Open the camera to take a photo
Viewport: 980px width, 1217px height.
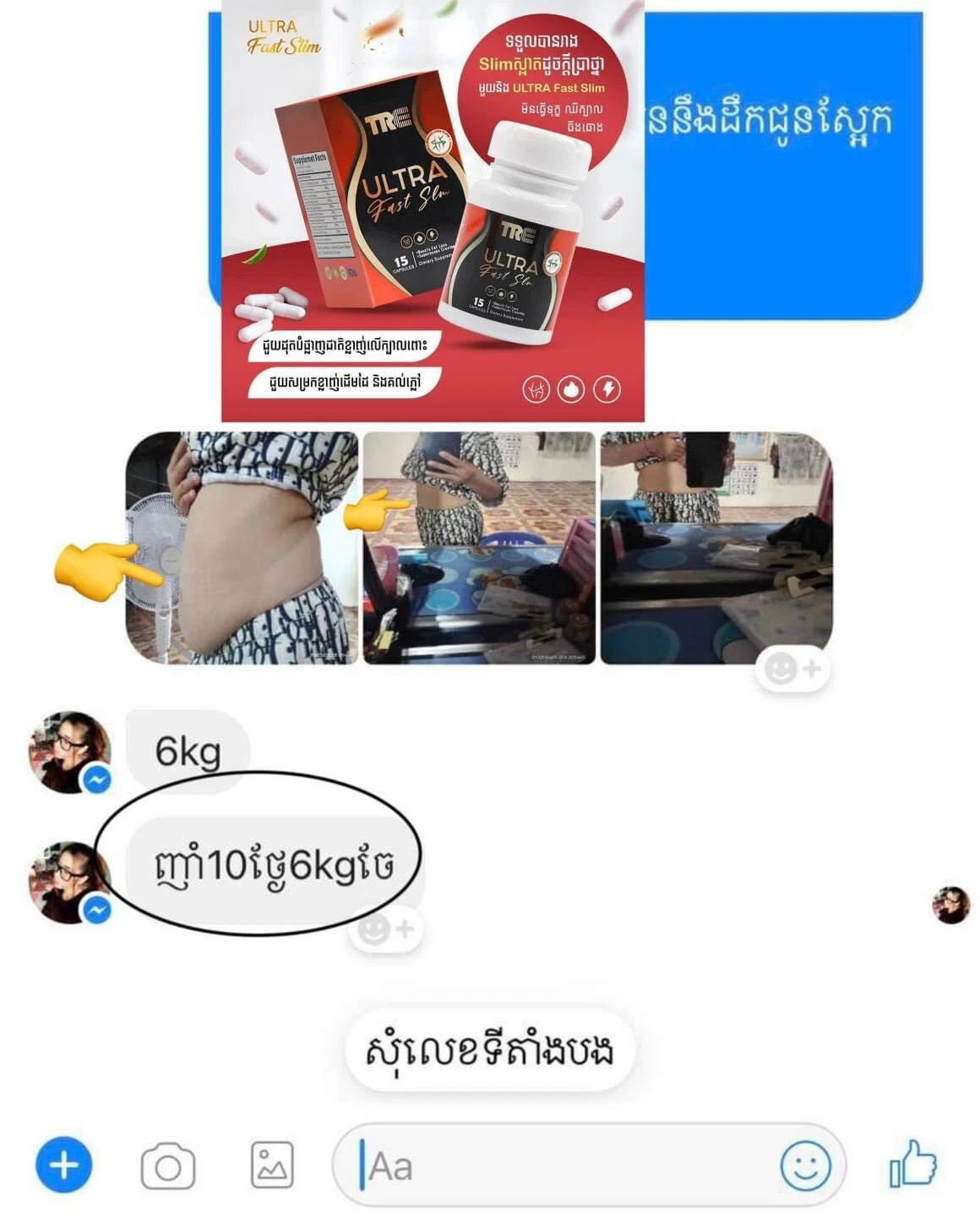click(x=167, y=1167)
